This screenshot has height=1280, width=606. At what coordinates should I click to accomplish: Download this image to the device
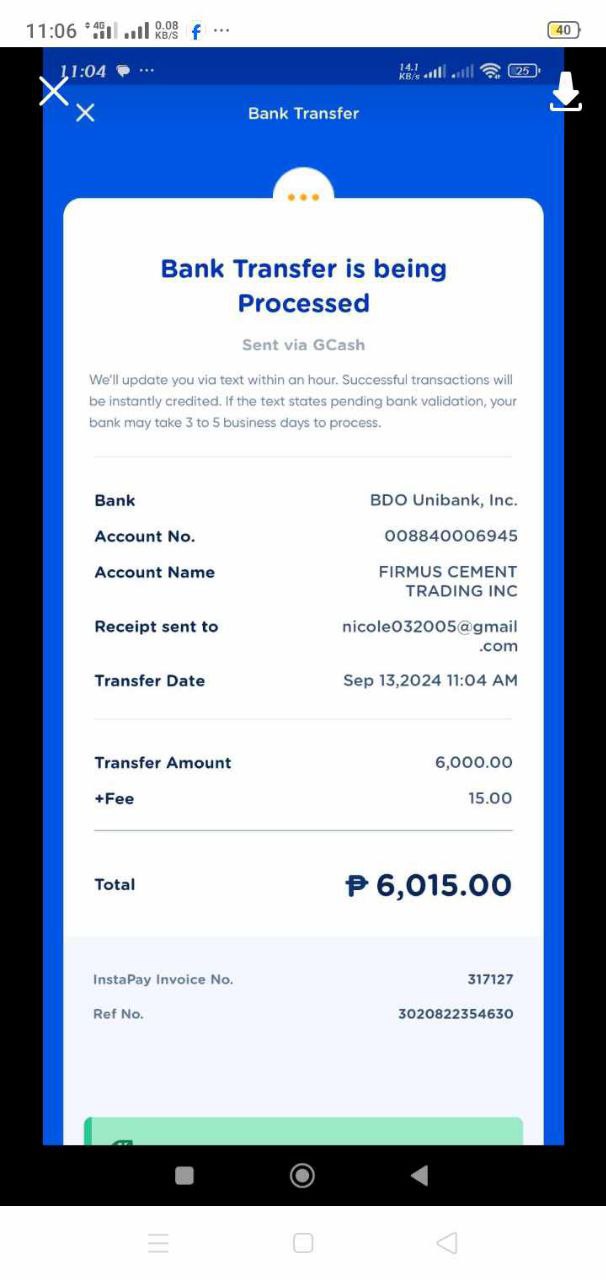566,92
